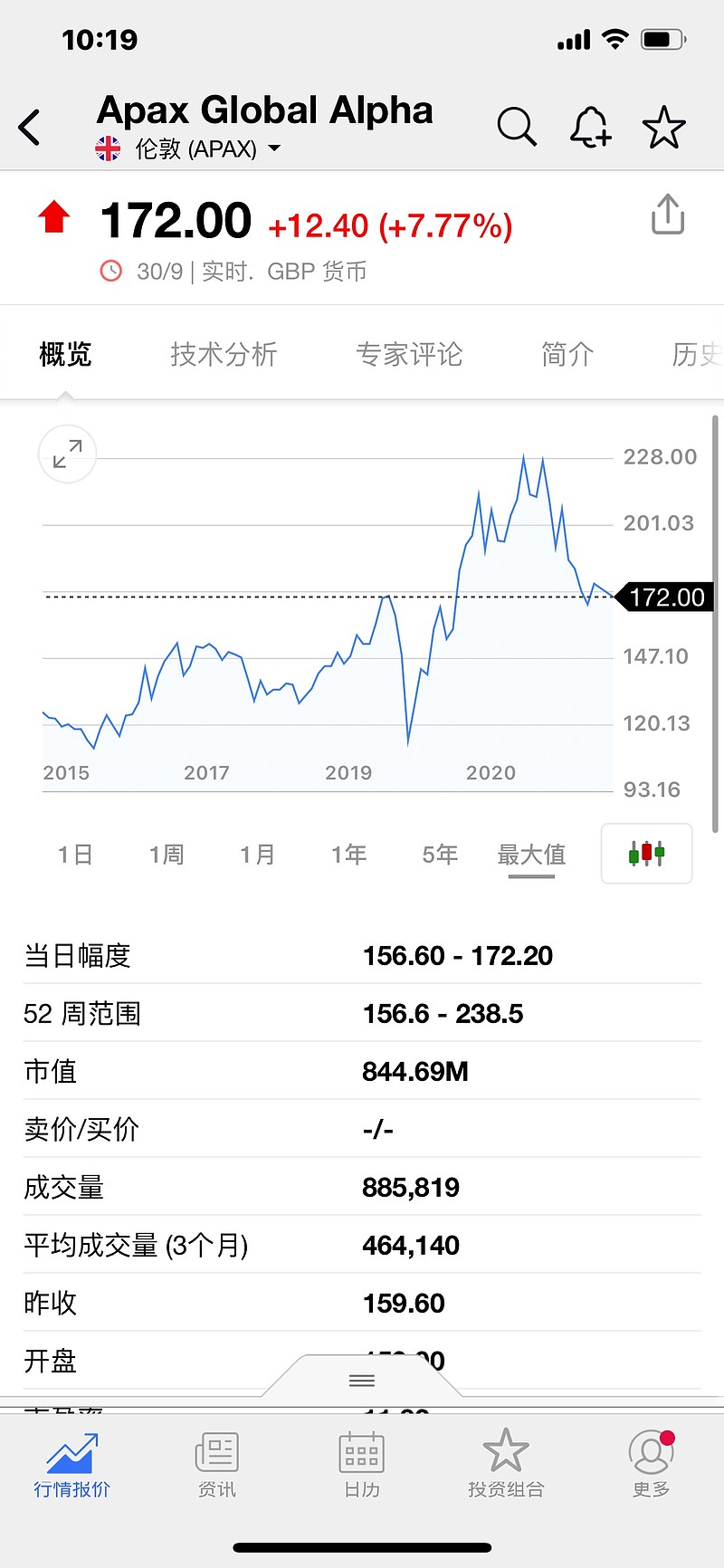
Task: Go to the 日历 calendar tab
Action: pyautogui.click(x=362, y=1466)
